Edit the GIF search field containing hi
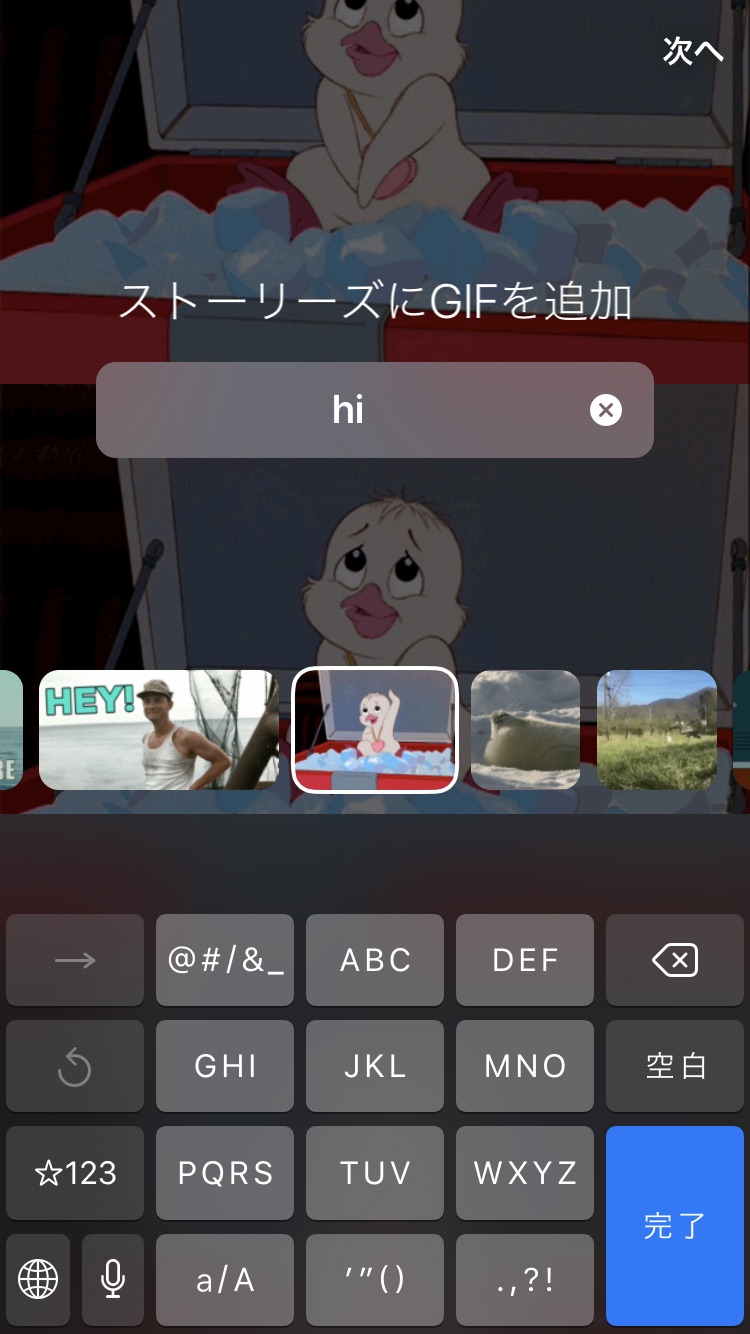The height and width of the screenshot is (1334, 750). [x=348, y=410]
